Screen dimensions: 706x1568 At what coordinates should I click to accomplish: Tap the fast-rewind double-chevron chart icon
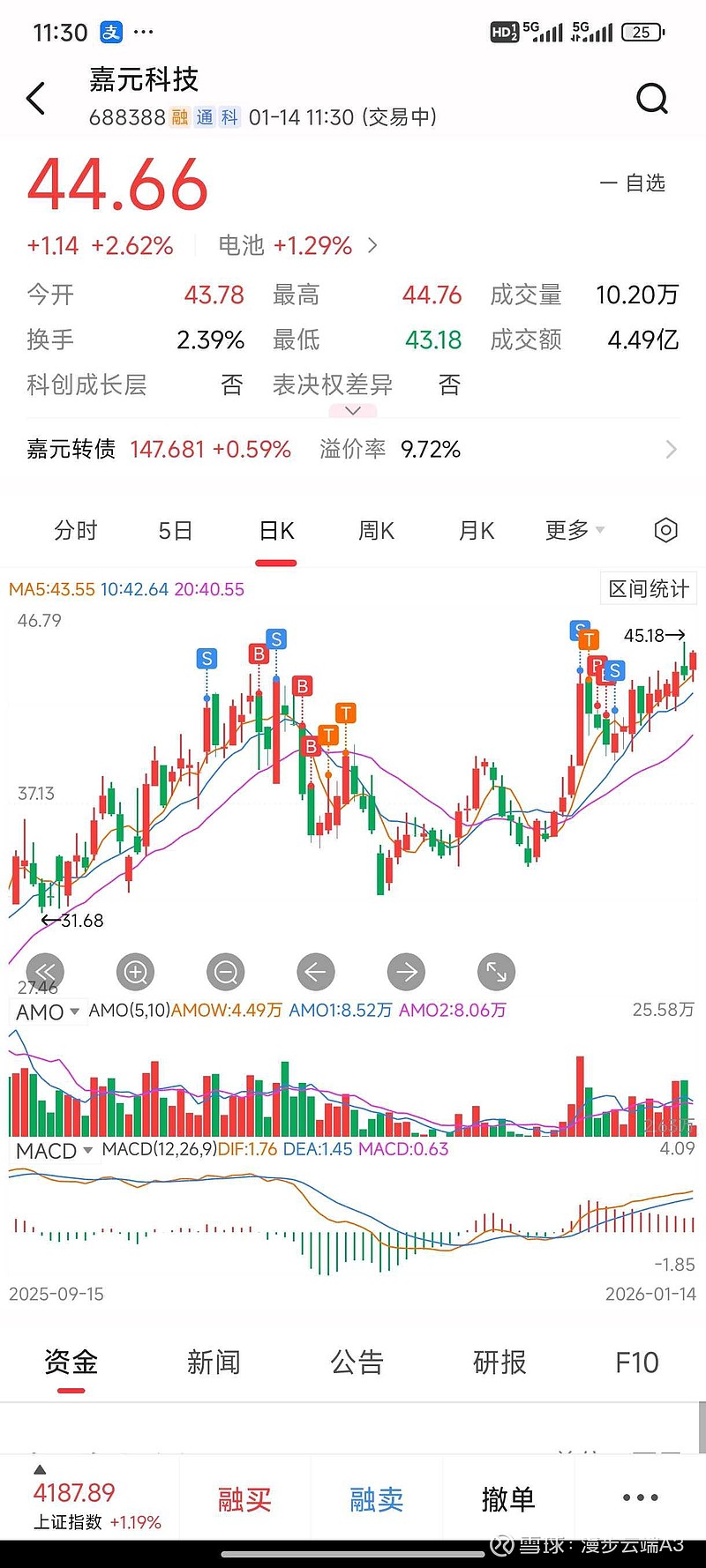(45, 971)
